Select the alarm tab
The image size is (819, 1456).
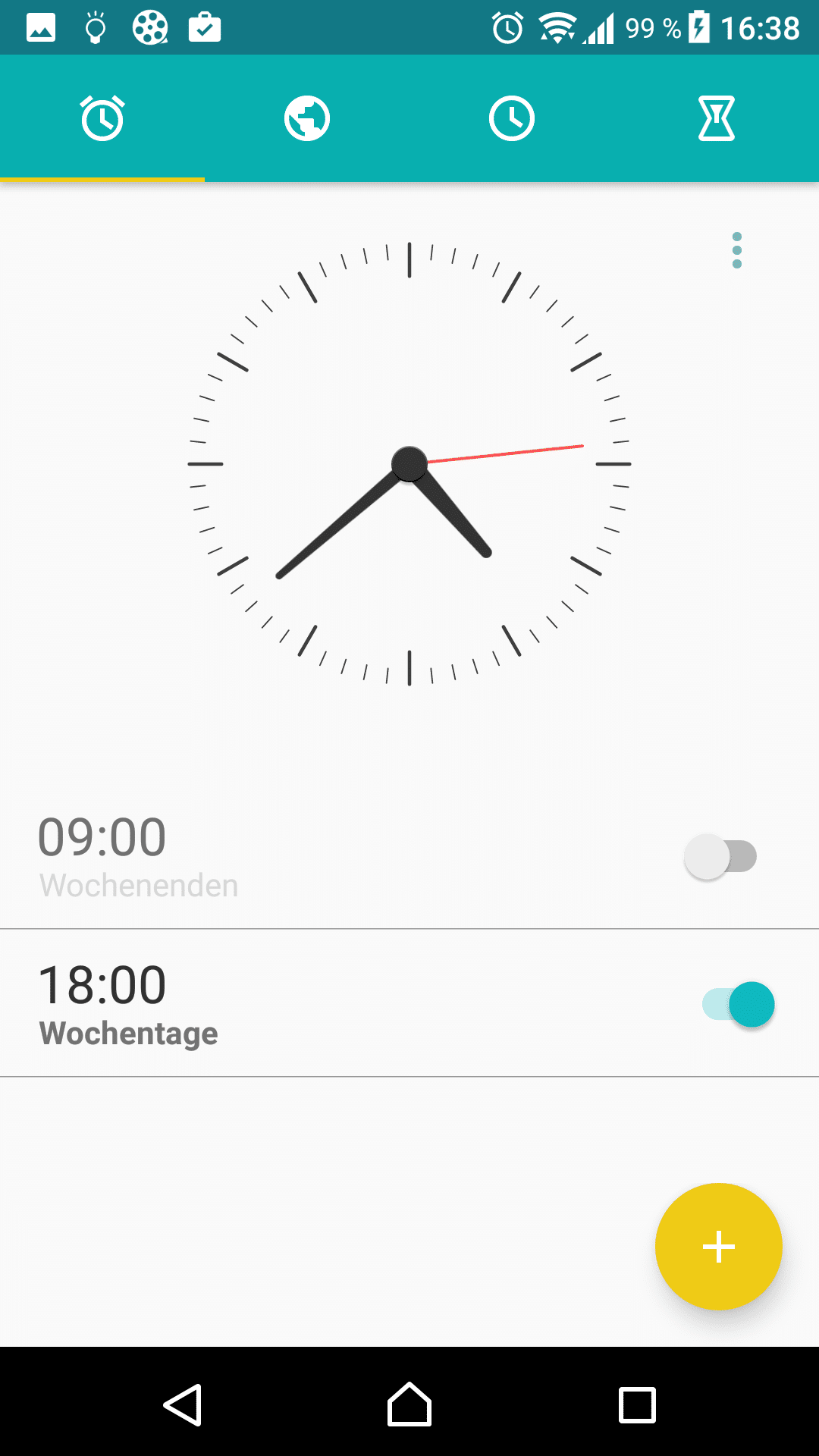pos(102,118)
